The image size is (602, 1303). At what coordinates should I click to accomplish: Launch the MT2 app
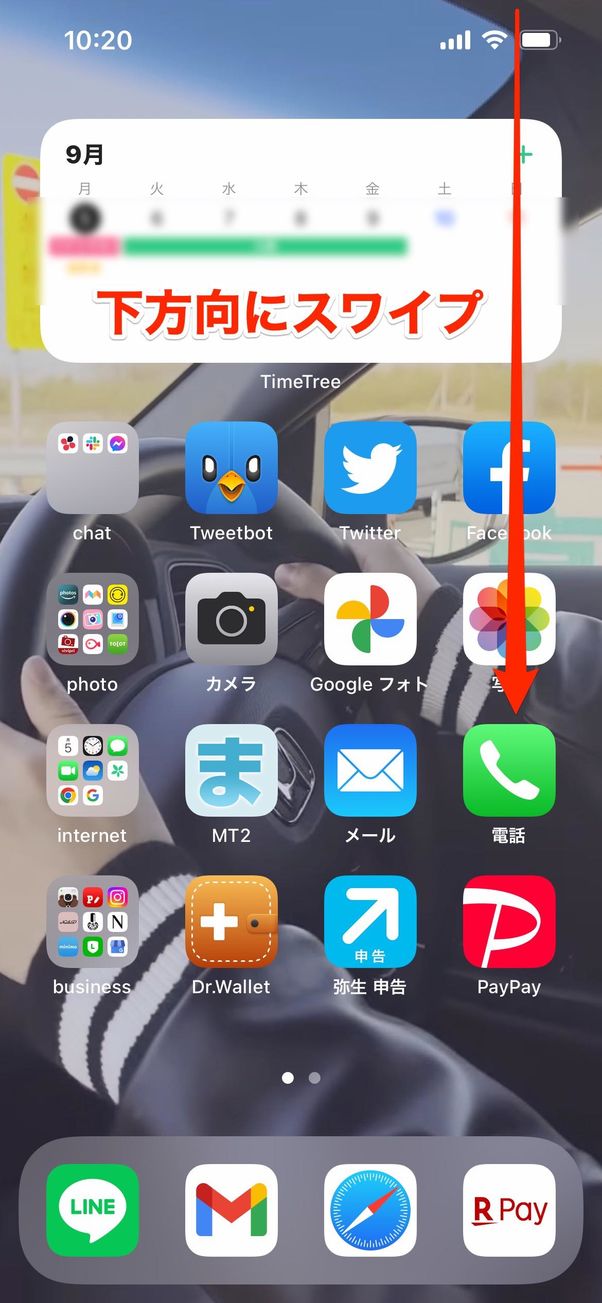(x=231, y=770)
